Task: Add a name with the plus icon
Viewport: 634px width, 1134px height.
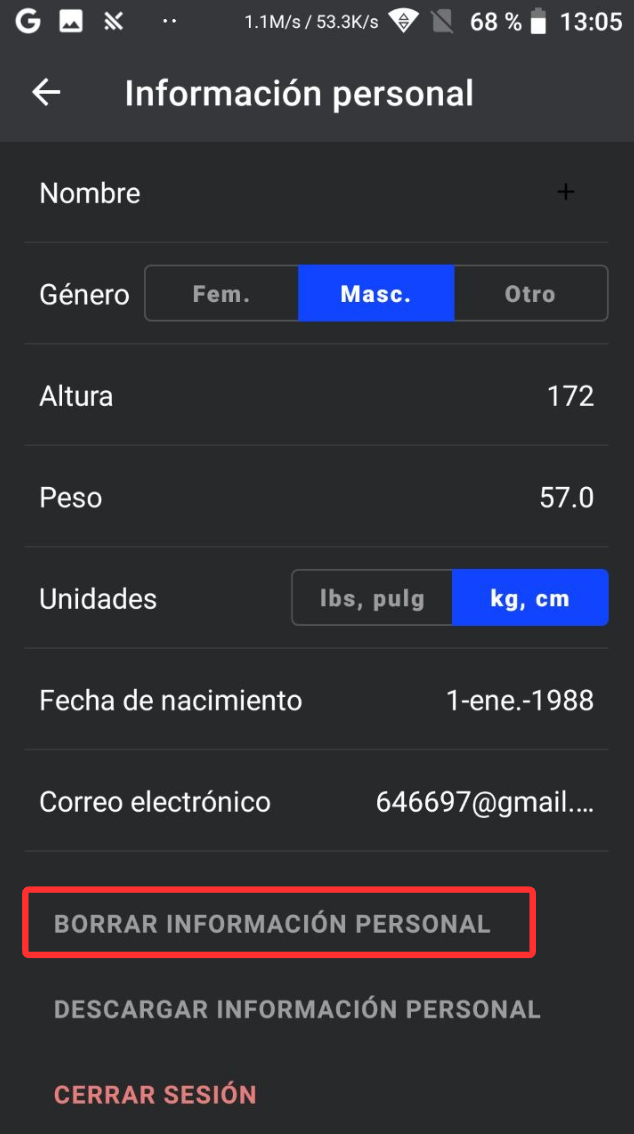Action: point(565,192)
